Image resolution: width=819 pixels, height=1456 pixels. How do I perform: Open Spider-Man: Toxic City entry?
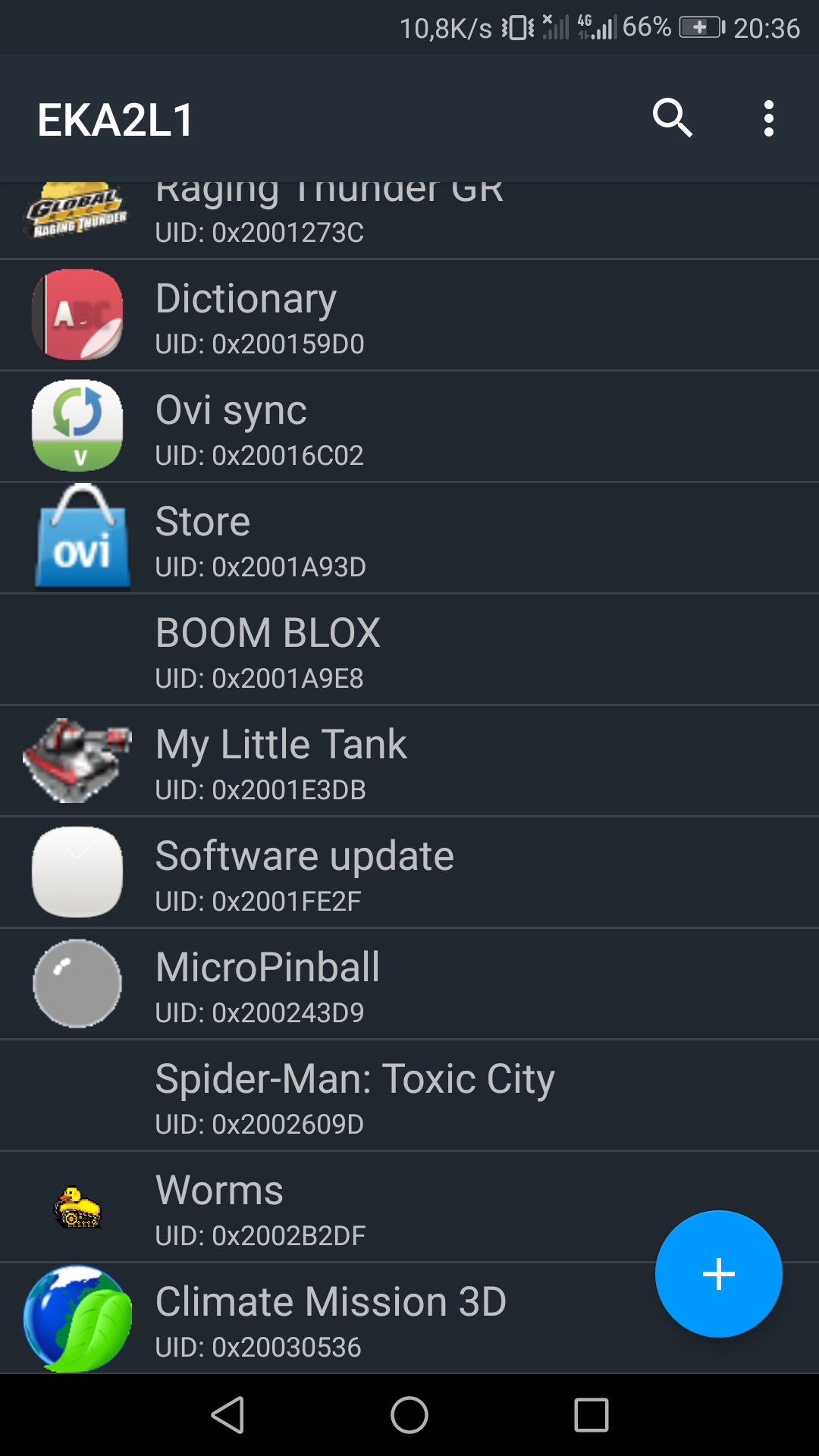[x=354, y=1078]
